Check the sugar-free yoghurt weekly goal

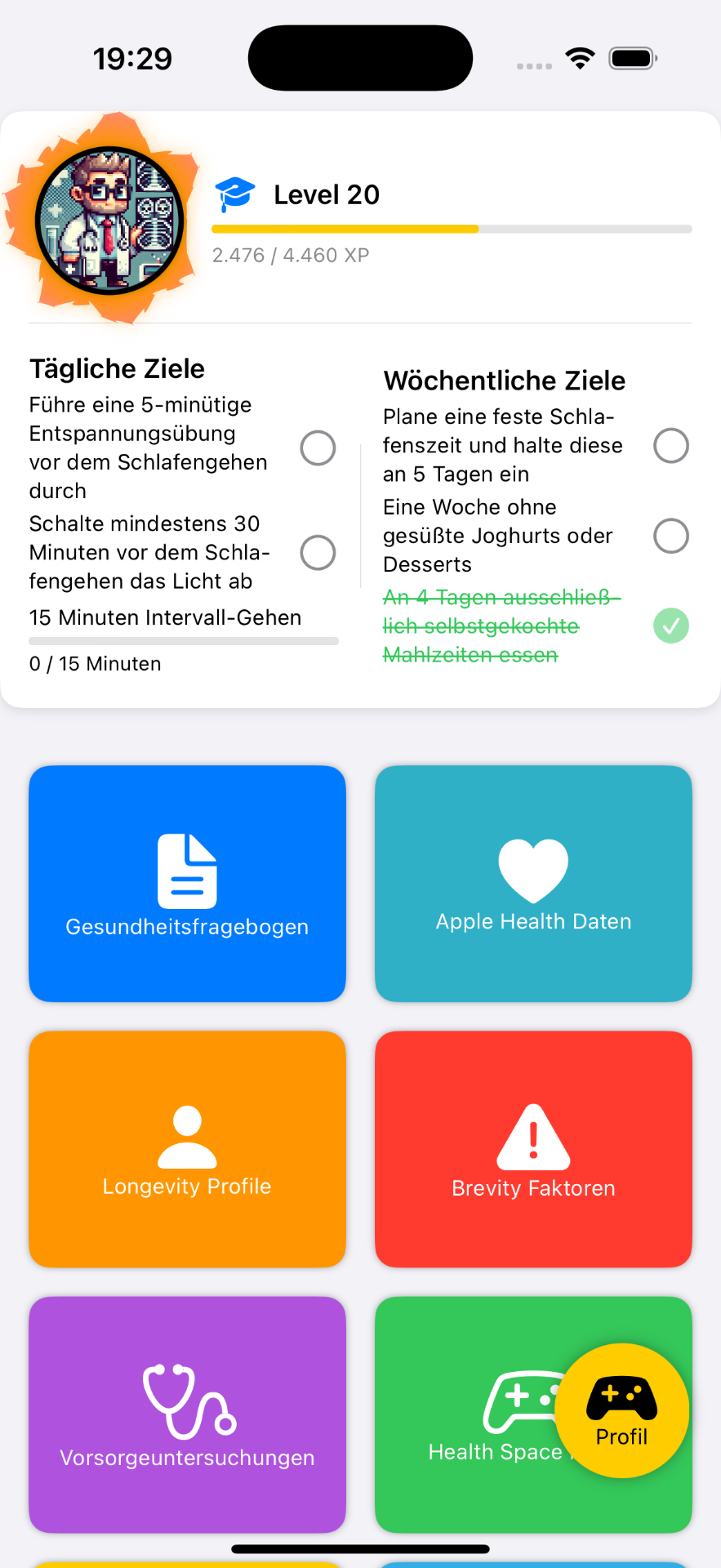(670, 536)
